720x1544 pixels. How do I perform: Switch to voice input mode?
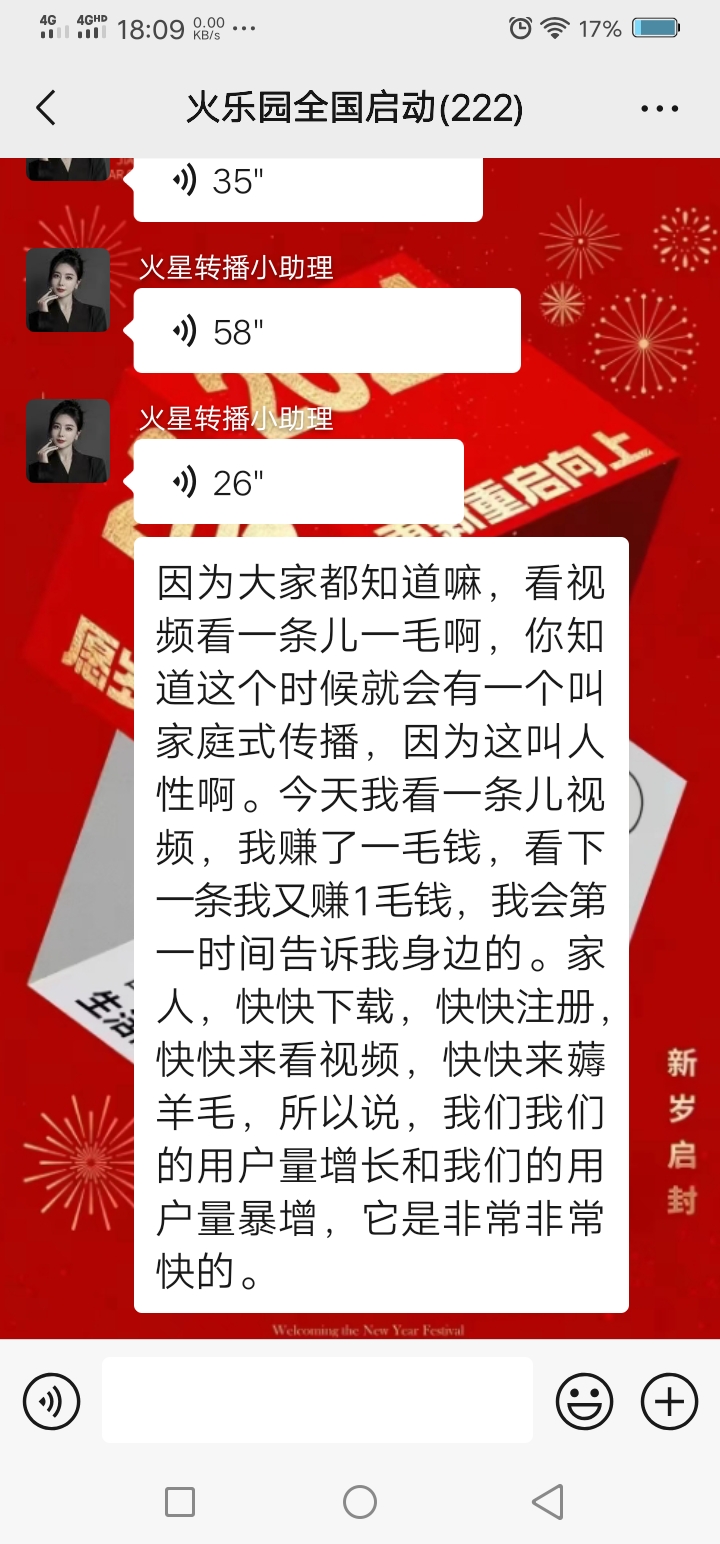point(51,1401)
